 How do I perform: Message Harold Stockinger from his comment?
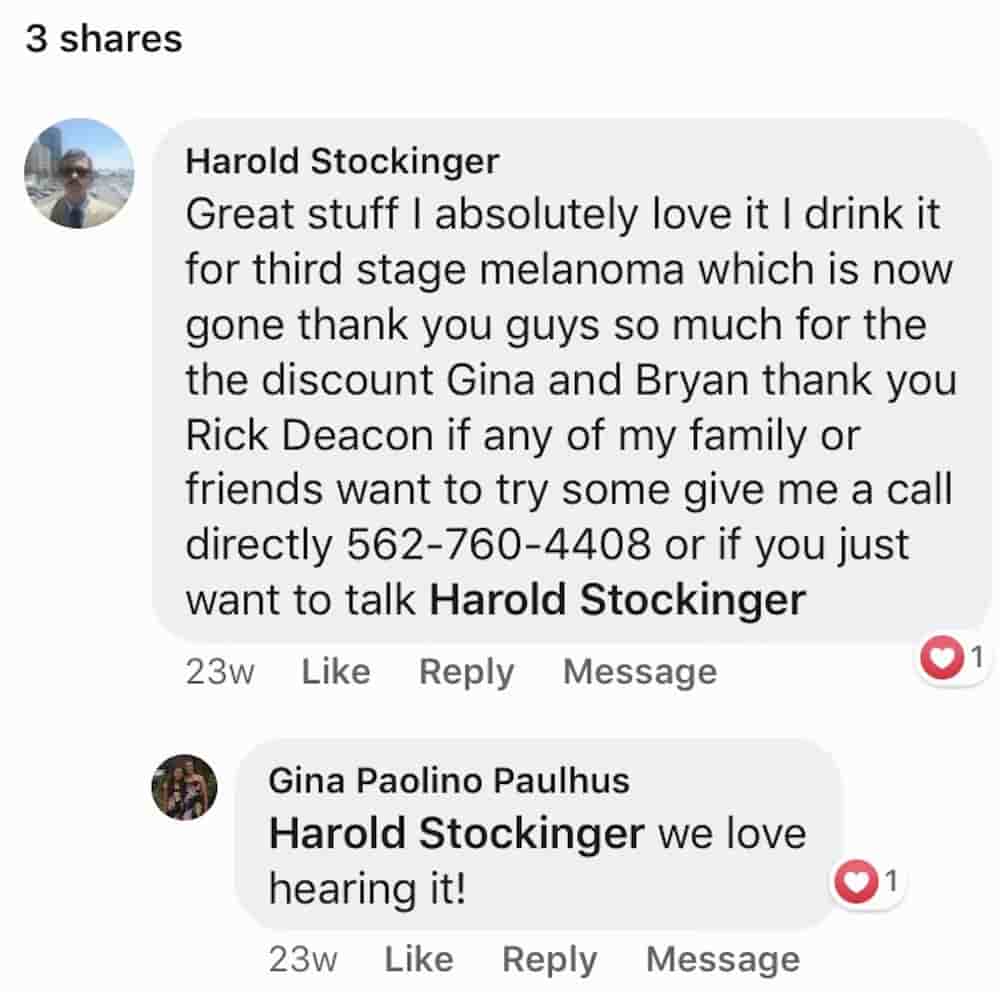(x=639, y=671)
